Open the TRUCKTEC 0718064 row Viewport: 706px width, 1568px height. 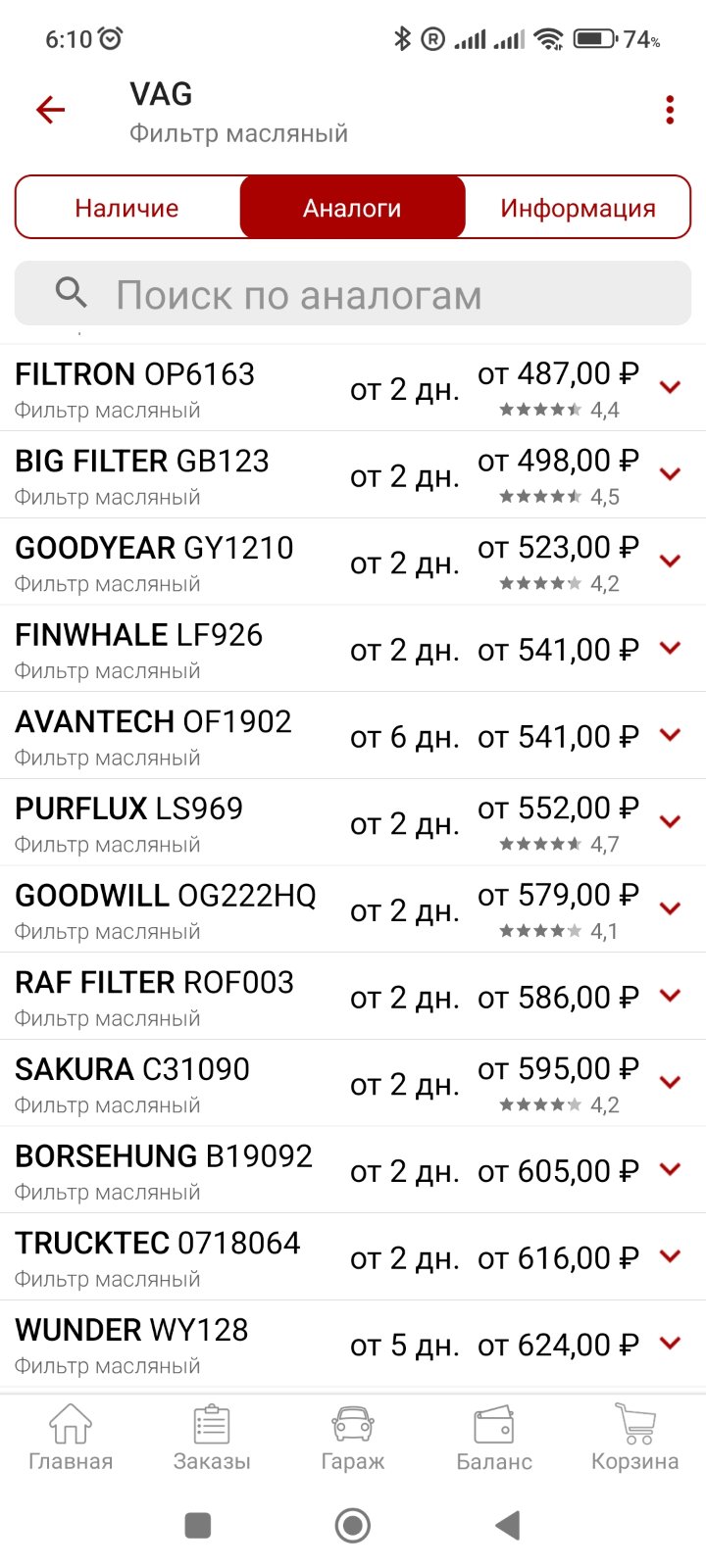(353, 1257)
